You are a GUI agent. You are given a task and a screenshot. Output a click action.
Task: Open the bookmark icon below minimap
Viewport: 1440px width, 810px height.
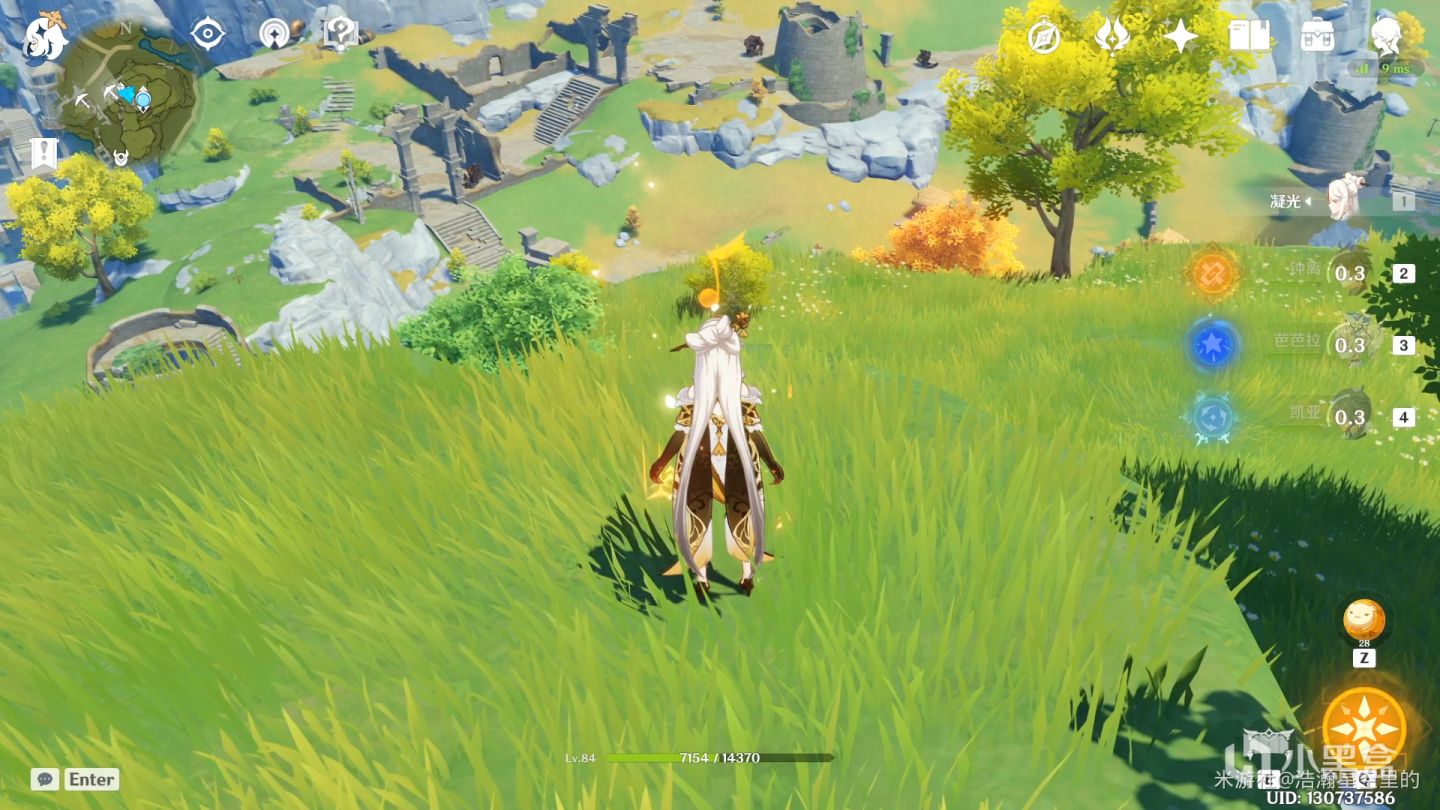[x=44, y=153]
